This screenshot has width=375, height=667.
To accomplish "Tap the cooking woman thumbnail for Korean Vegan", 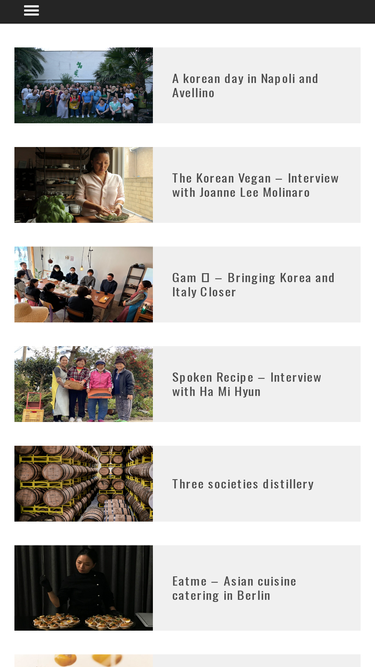I will (84, 185).
